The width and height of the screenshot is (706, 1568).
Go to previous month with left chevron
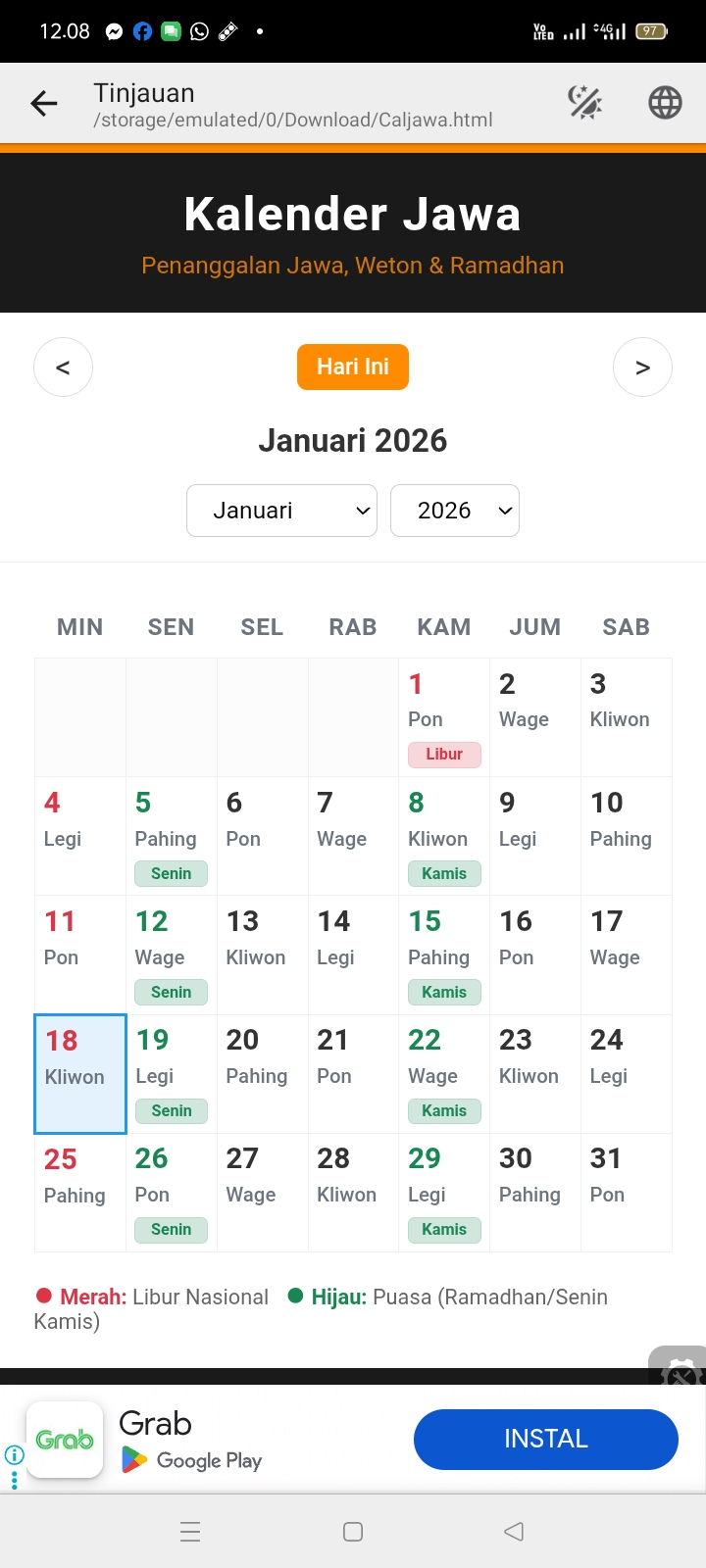[63, 367]
